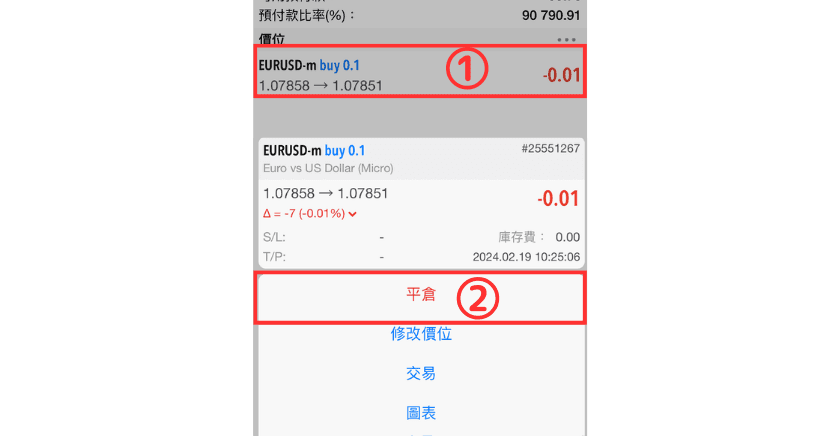This screenshot has height=436, width=840.
Task: Choose 修改價位 from the action menu
Action: [x=420, y=334]
